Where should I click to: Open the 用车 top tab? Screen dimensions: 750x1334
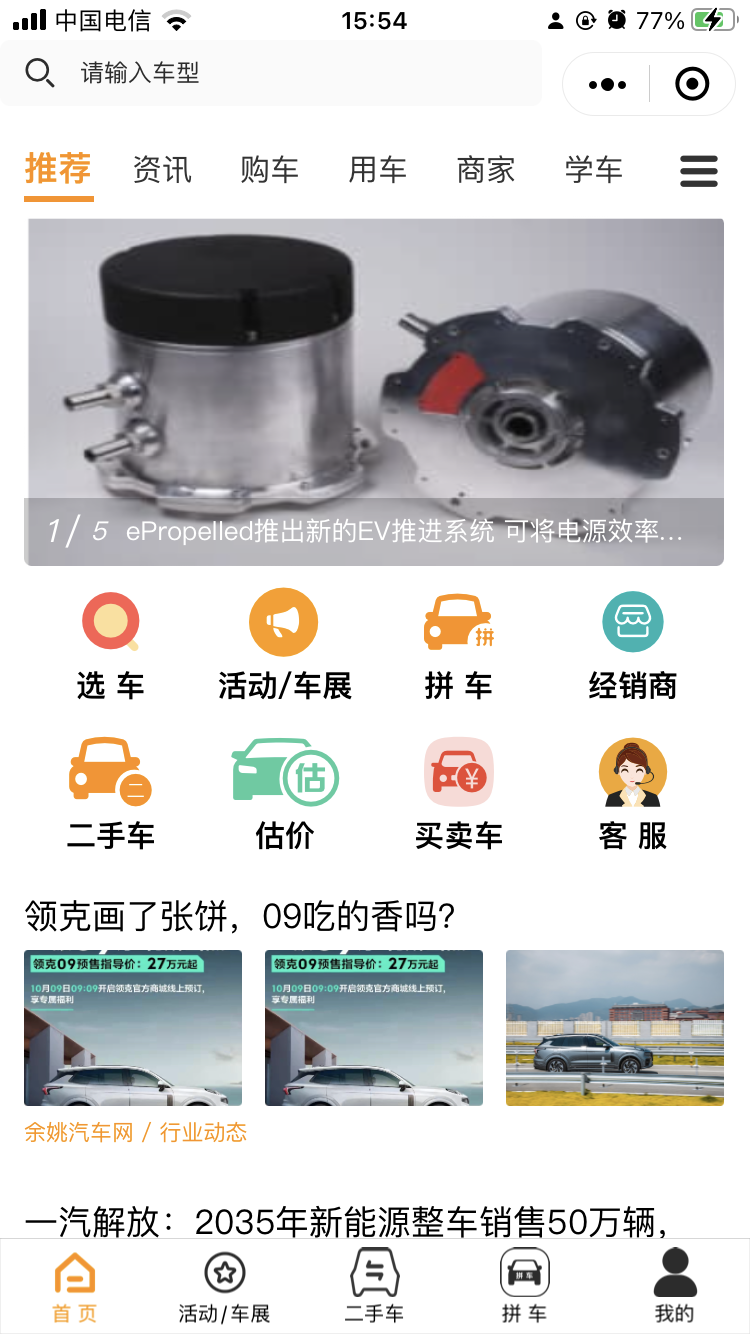(378, 170)
